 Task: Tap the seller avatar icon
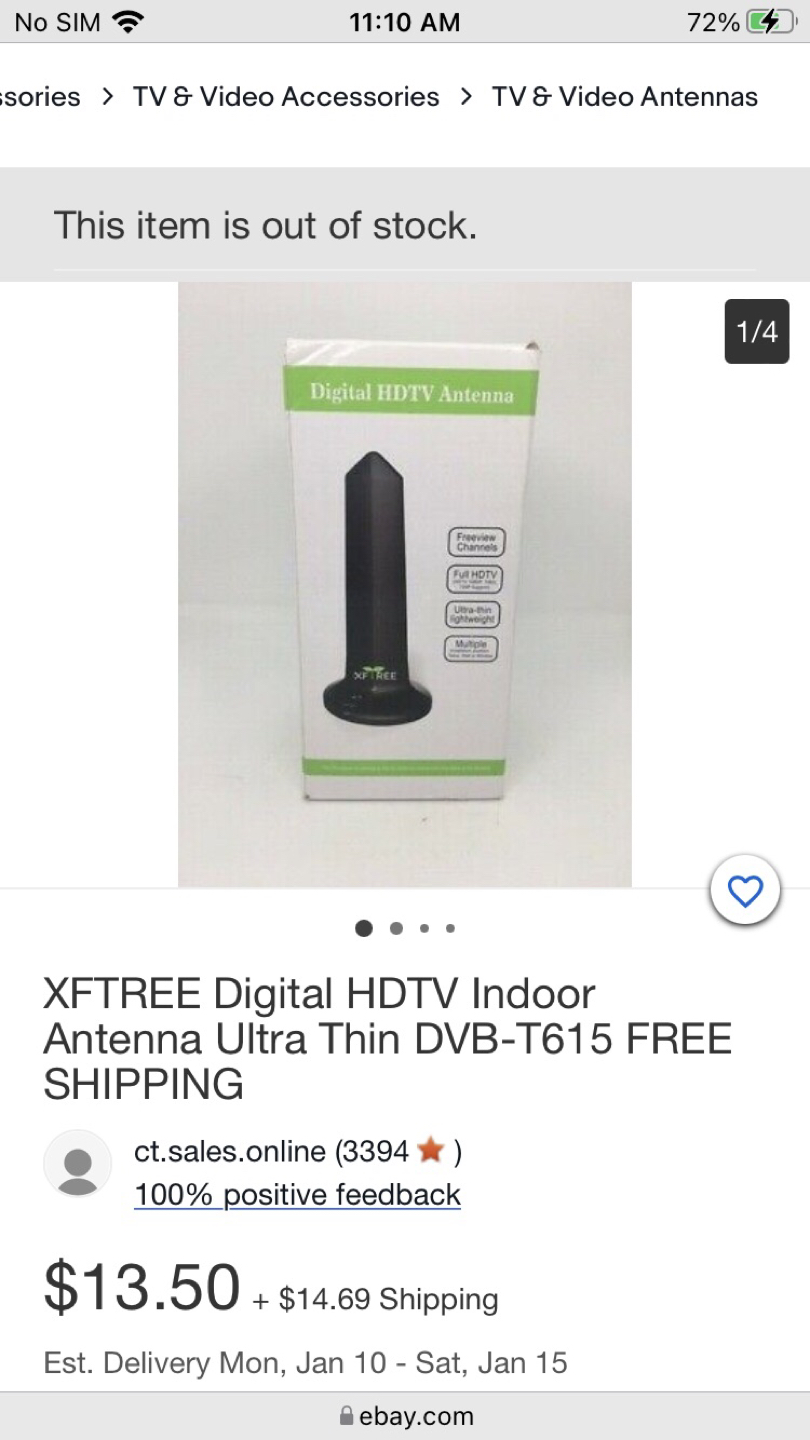click(x=78, y=1164)
